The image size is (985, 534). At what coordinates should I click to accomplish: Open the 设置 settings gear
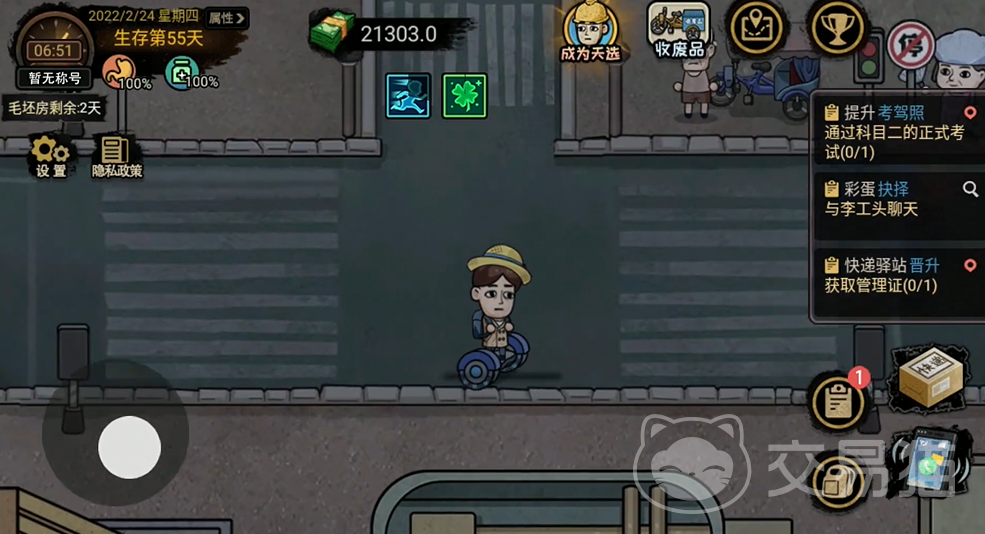50,158
